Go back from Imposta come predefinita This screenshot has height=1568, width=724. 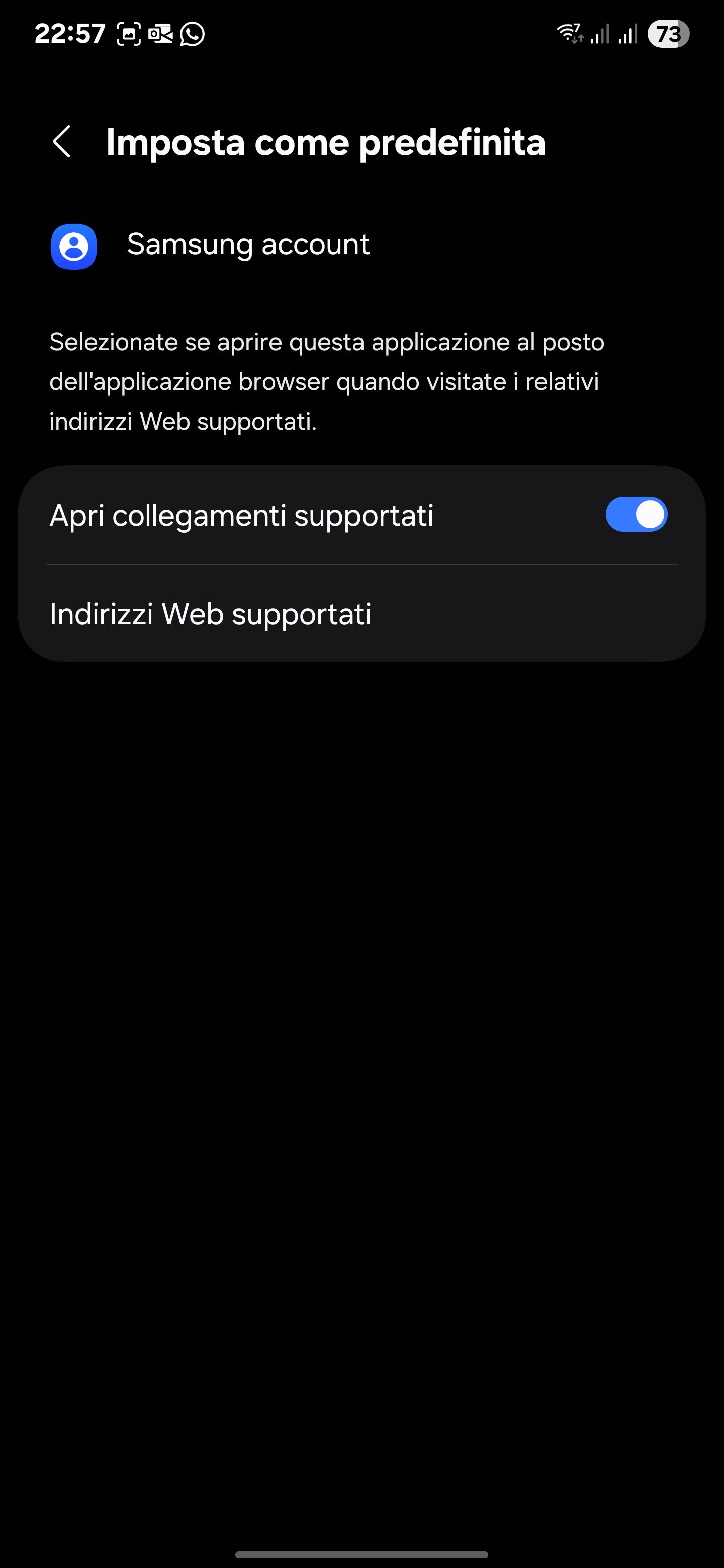[x=62, y=142]
